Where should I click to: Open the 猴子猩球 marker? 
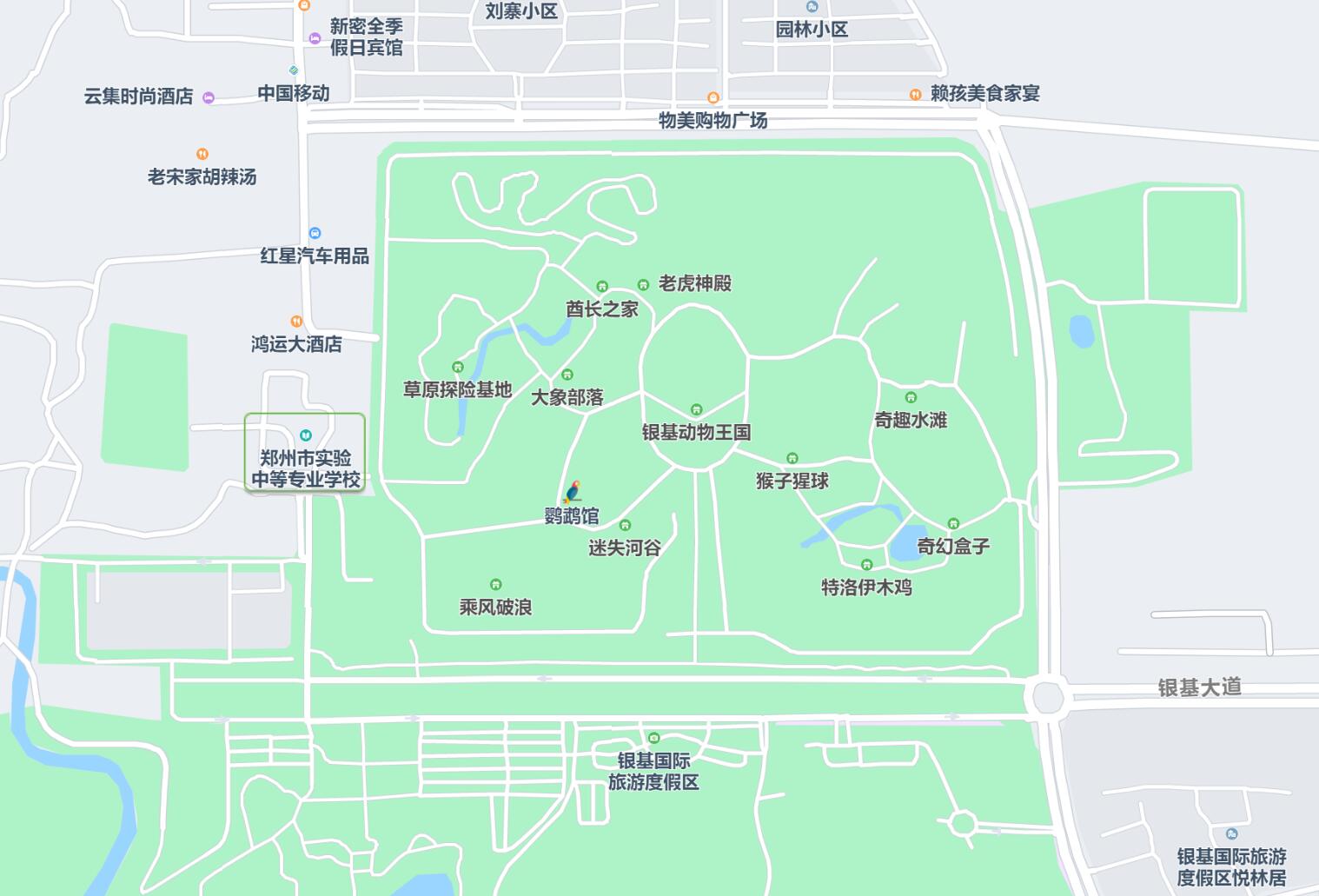pos(792,459)
